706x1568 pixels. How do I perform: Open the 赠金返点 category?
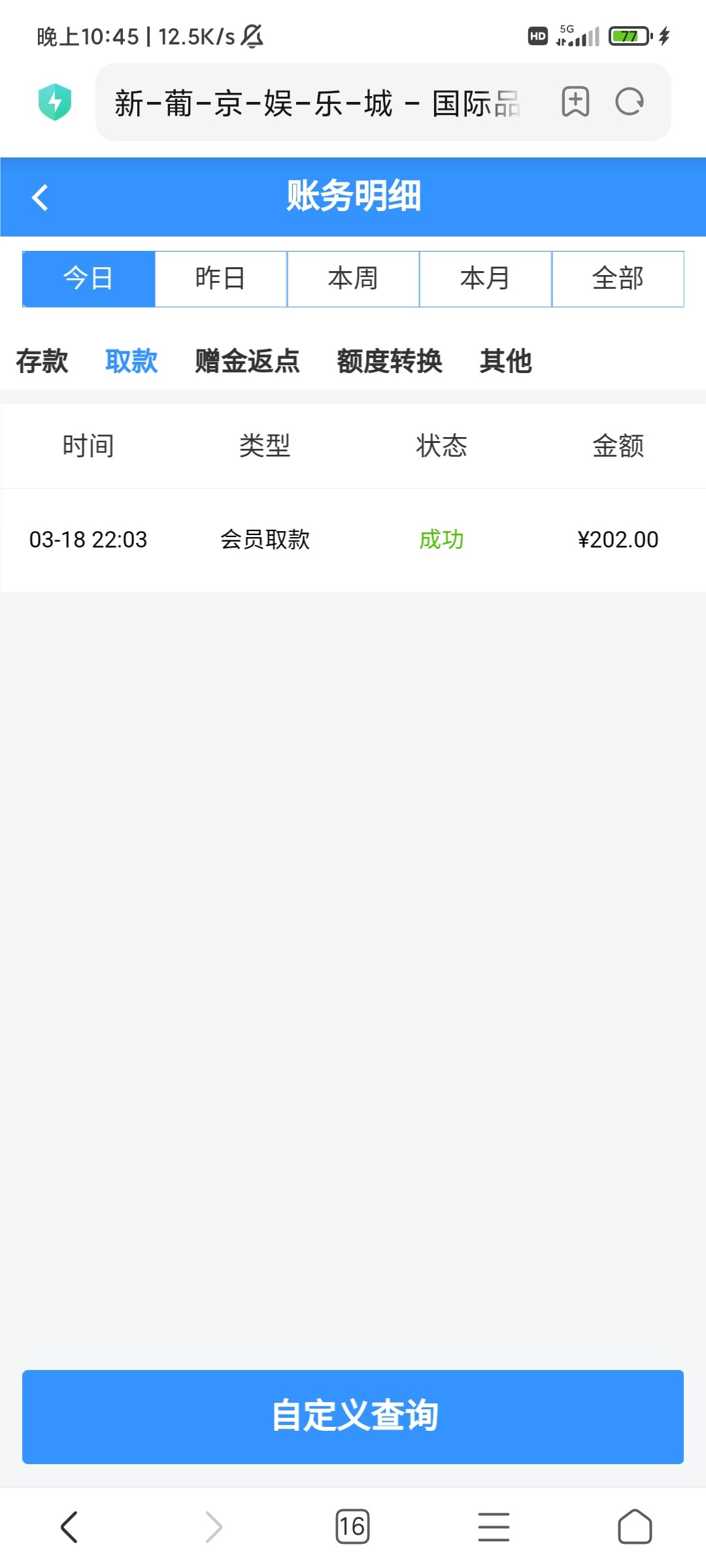pos(246,361)
